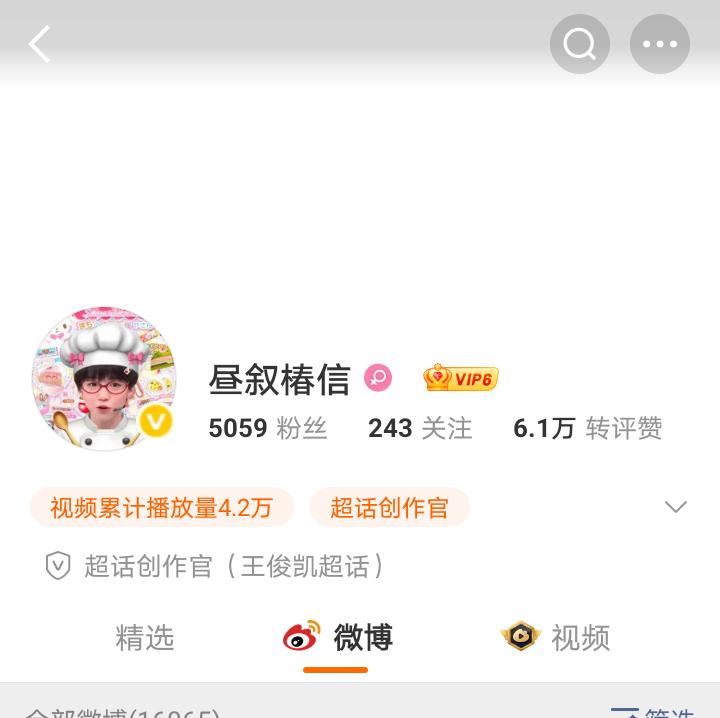Open 超话创作官（王俊凯超话）verification info
Screen dimensions: 720x718
(216, 566)
